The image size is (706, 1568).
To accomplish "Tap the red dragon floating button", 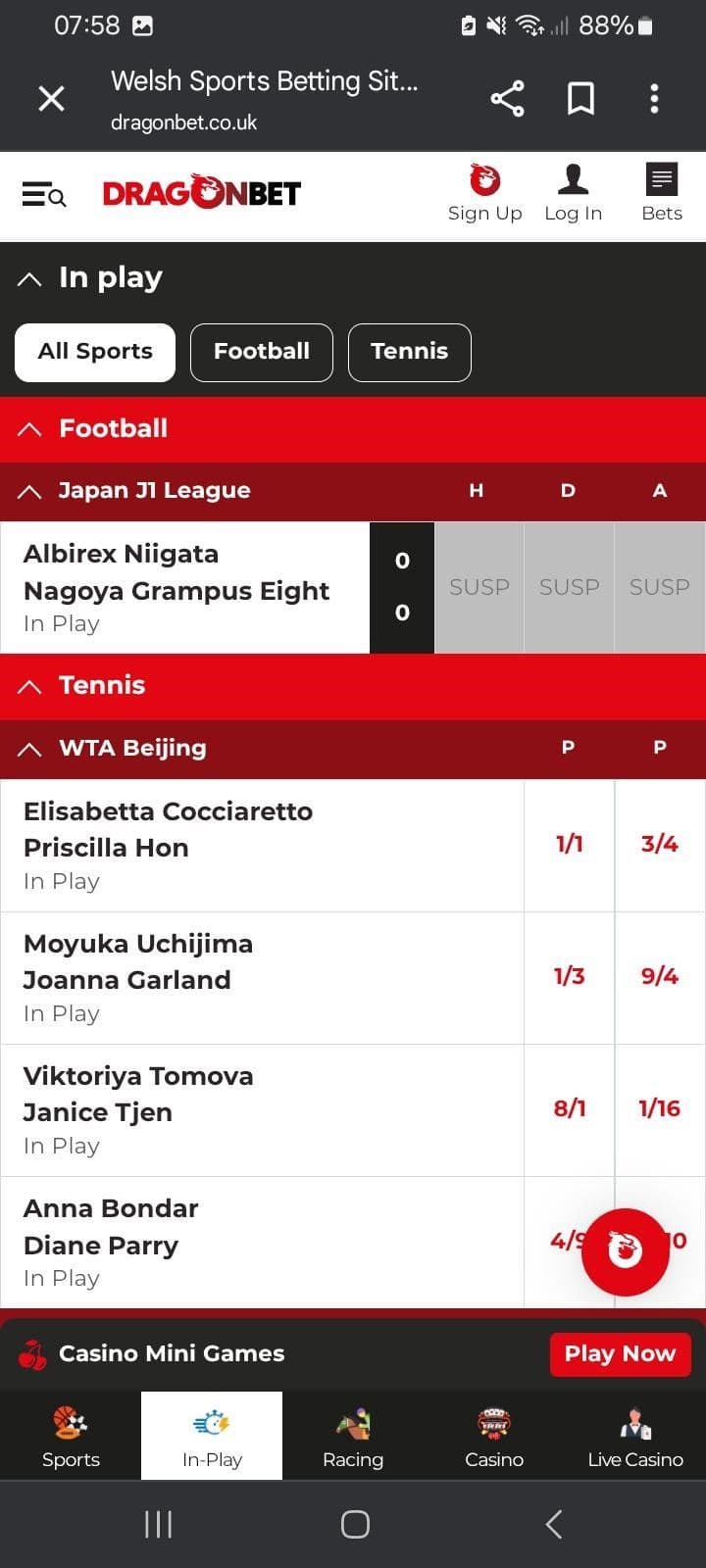I will tap(625, 1251).
